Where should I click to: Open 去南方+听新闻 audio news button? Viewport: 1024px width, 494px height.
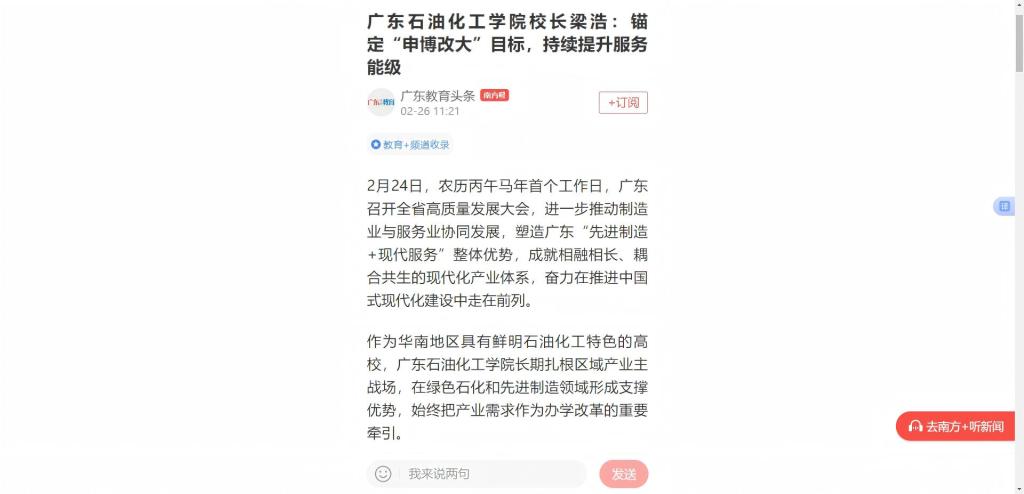click(955, 427)
